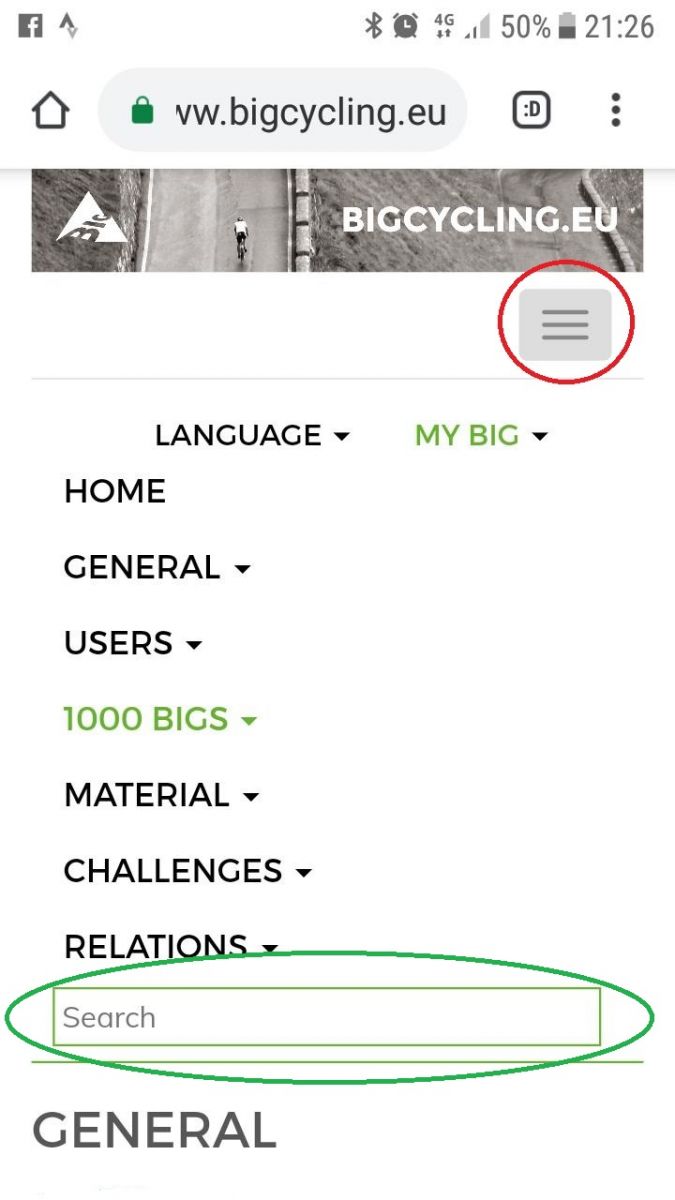Expand the RELATIONS menu
Screen dimensions: 675x1200
click(x=170, y=946)
